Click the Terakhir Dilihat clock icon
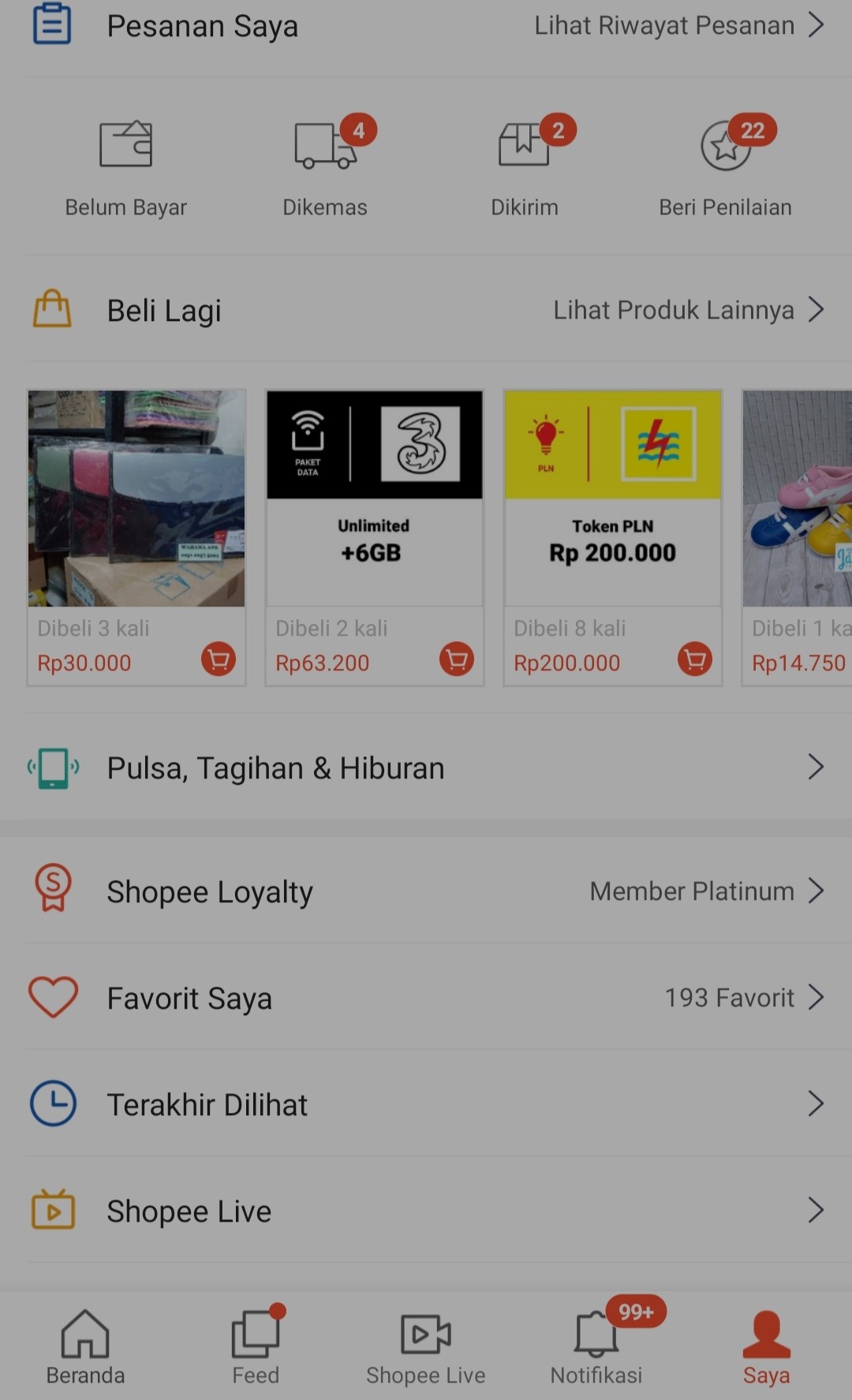The image size is (852, 1400). (x=52, y=1103)
